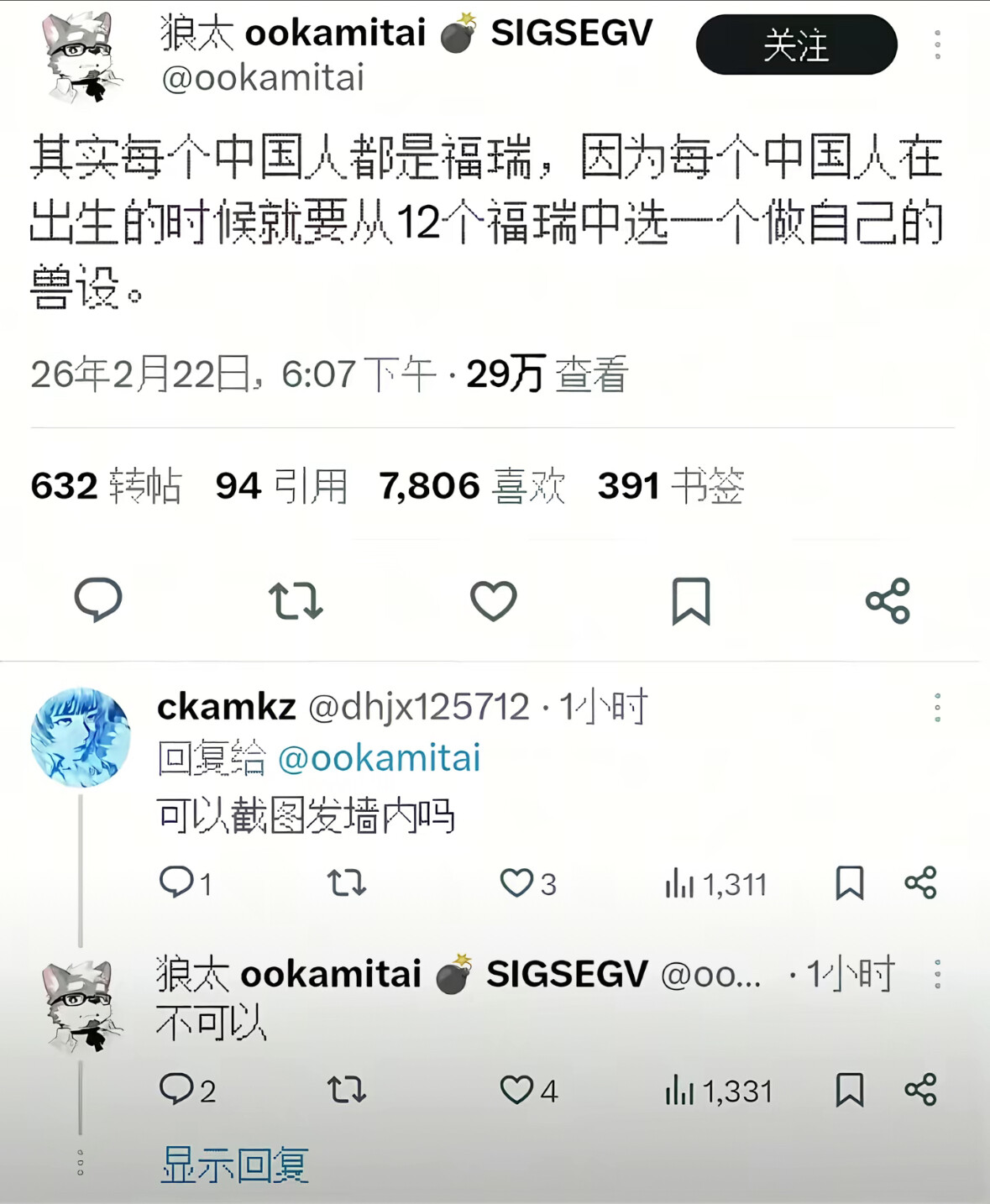Like the main post
Image resolution: width=990 pixels, height=1204 pixels.
pos(493,600)
